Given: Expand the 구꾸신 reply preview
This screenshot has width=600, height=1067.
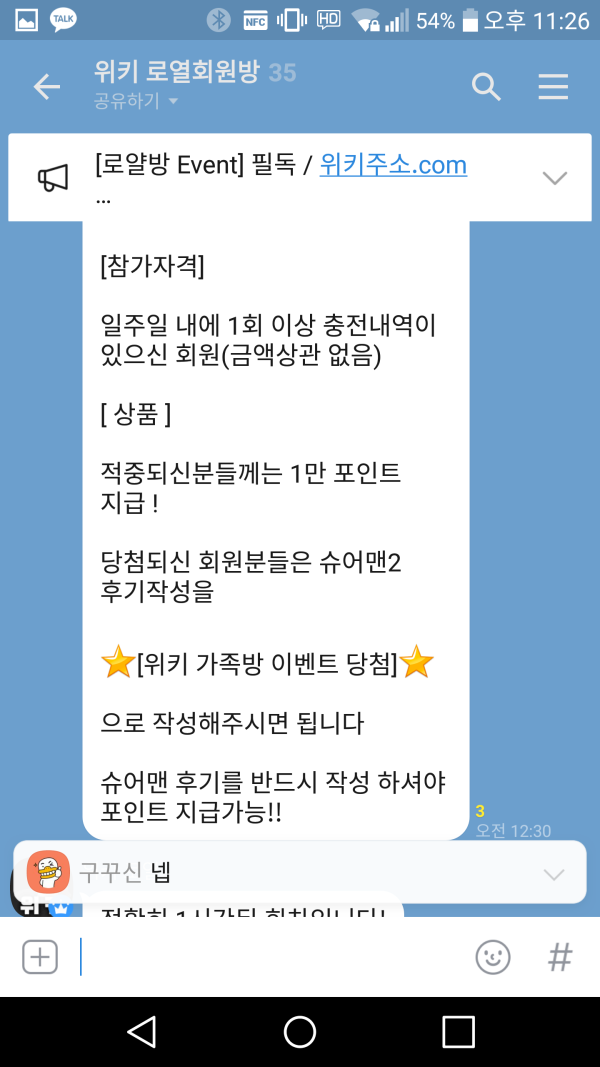Looking at the screenshot, I should coord(553,874).
